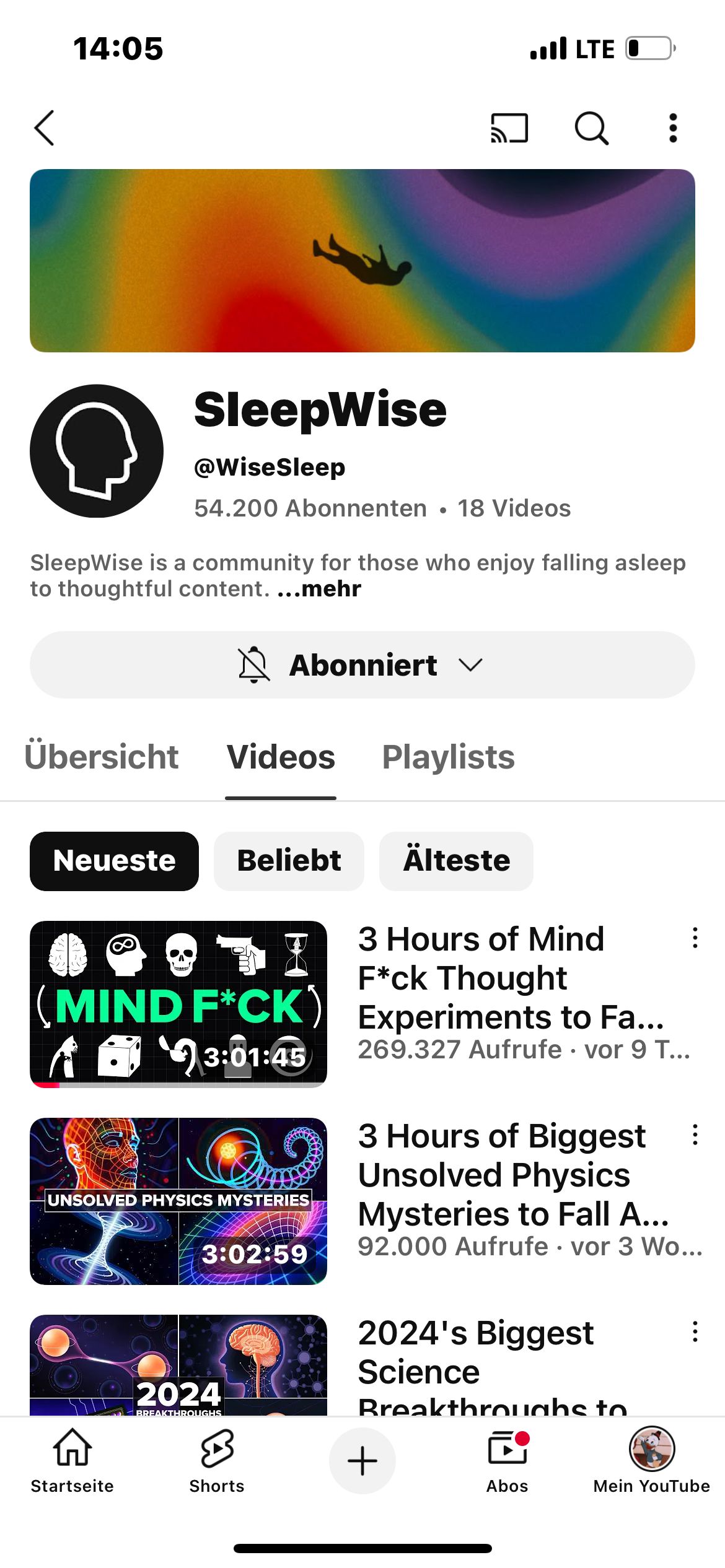Switch to the Übersicht tab
The image size is (725, 1568).
click(x=102, y=757)
